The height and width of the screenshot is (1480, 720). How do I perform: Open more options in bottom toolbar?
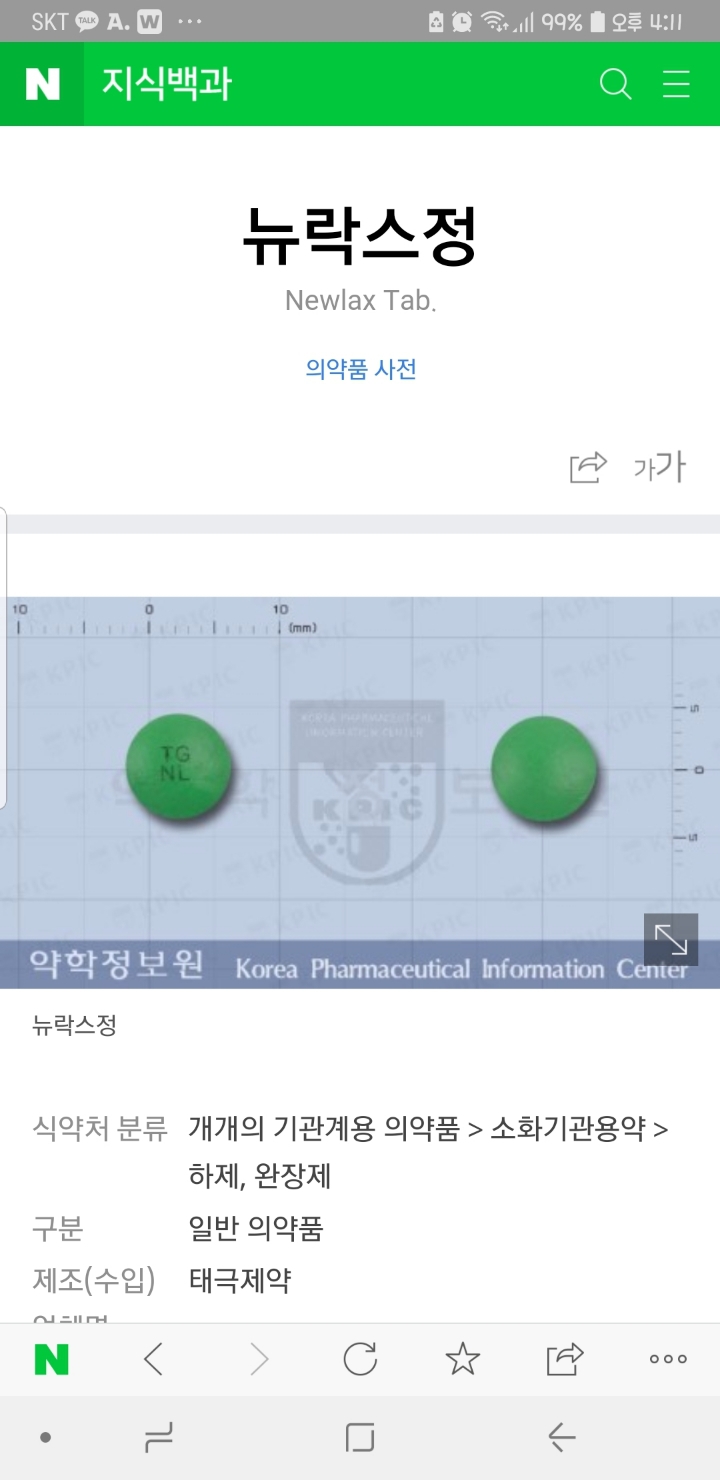[668, 1359]
